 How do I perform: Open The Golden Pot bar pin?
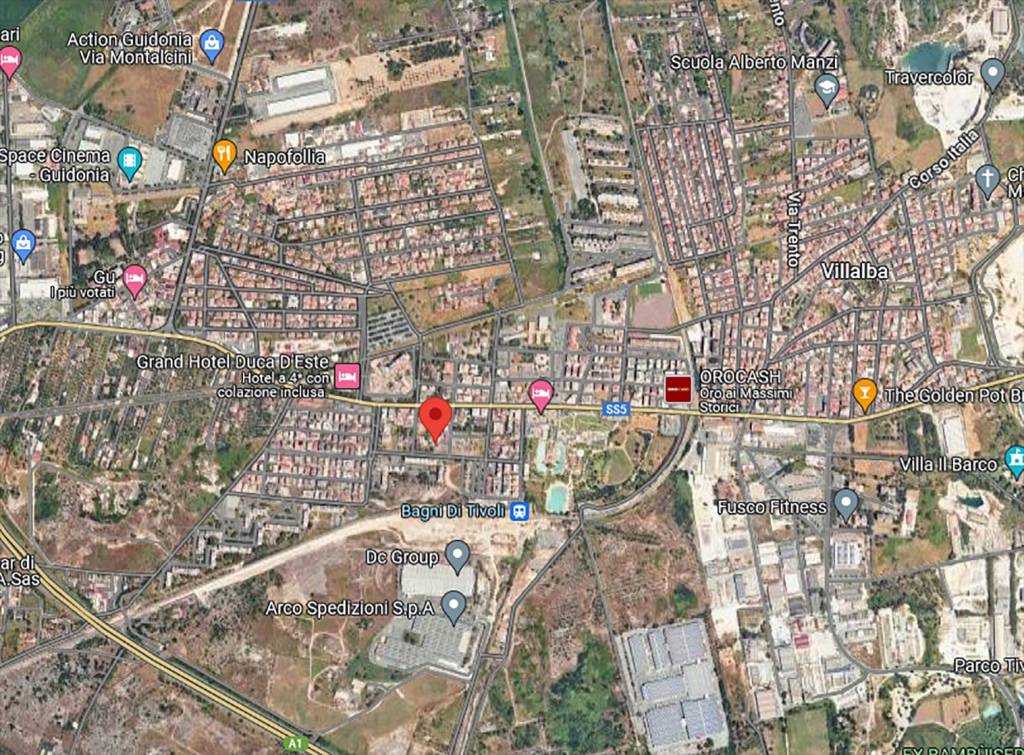click(865, 392)
